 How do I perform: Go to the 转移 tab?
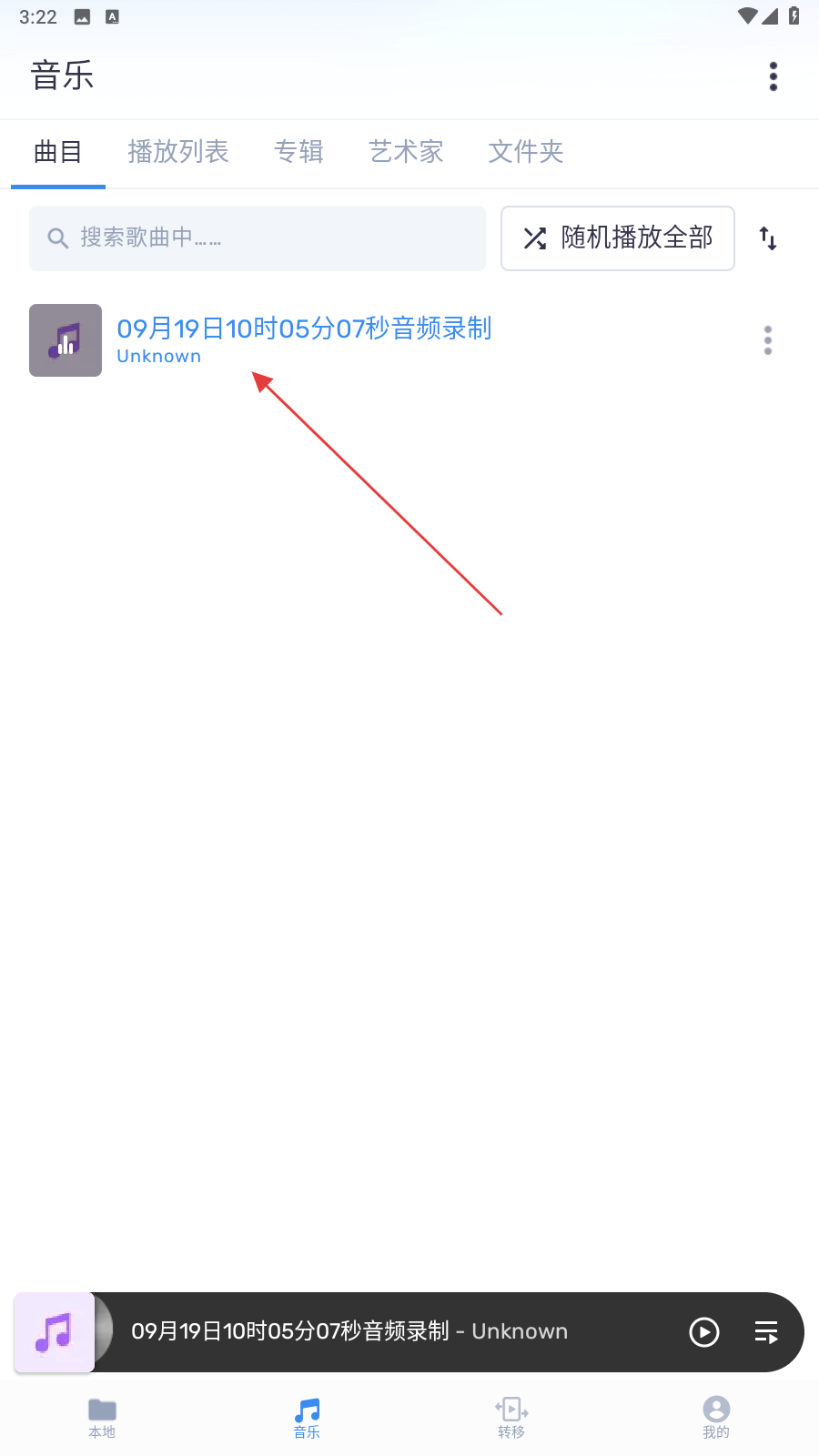click(x=511, y=1418)
